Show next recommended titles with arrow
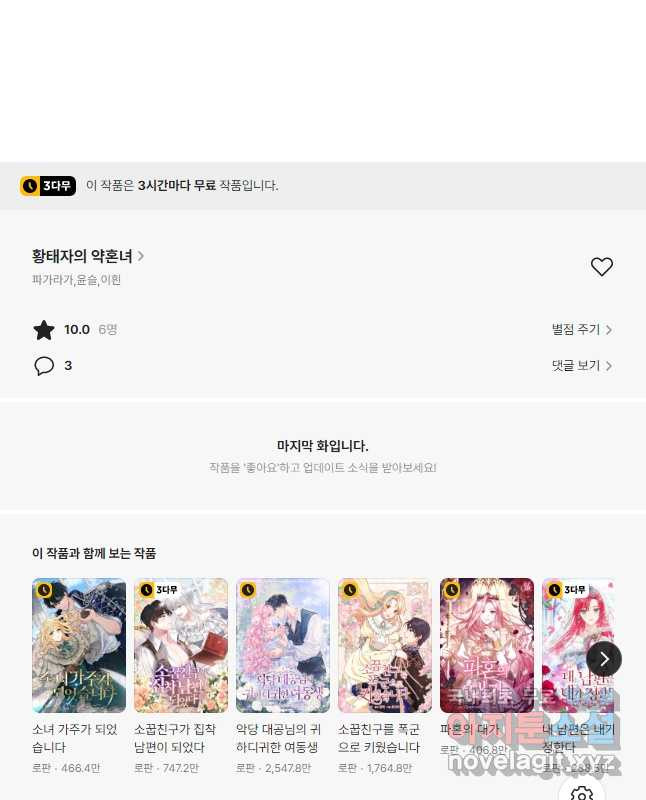This screenshot has width=646, height=800. pyautogui.click(x=603, y=659)
